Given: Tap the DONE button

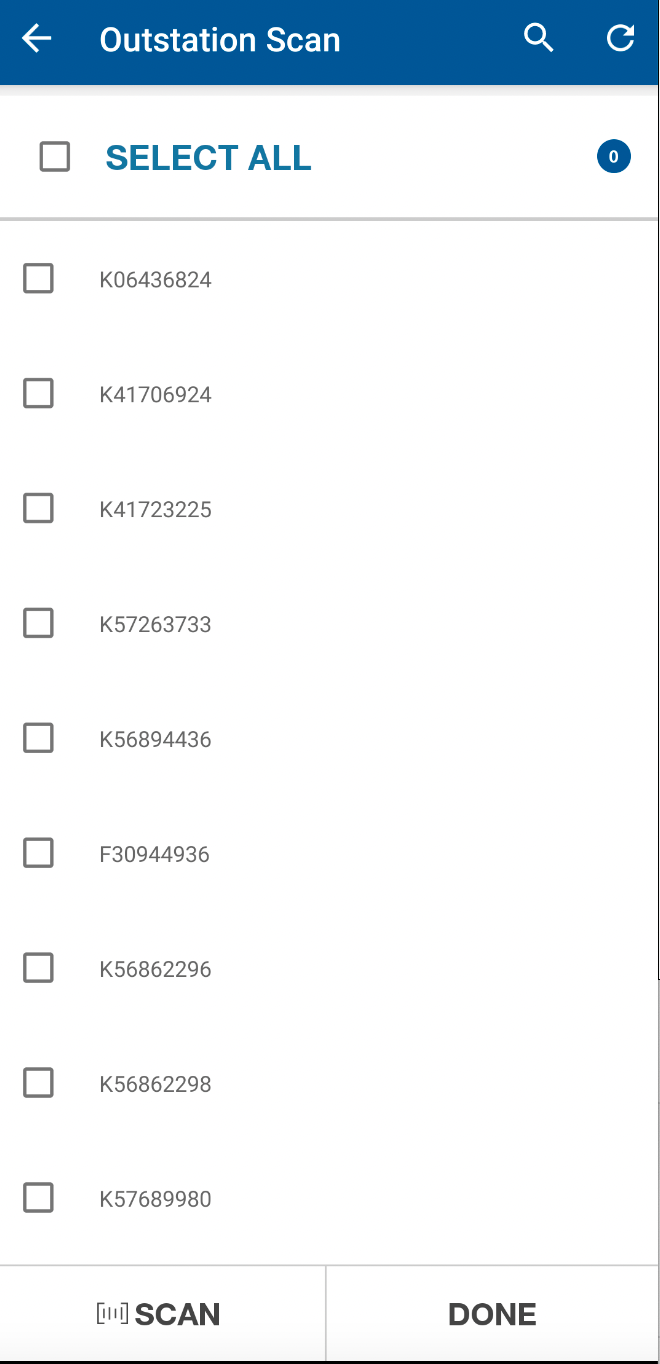Looking at the screenshot, I should [x=492, y=1314].
